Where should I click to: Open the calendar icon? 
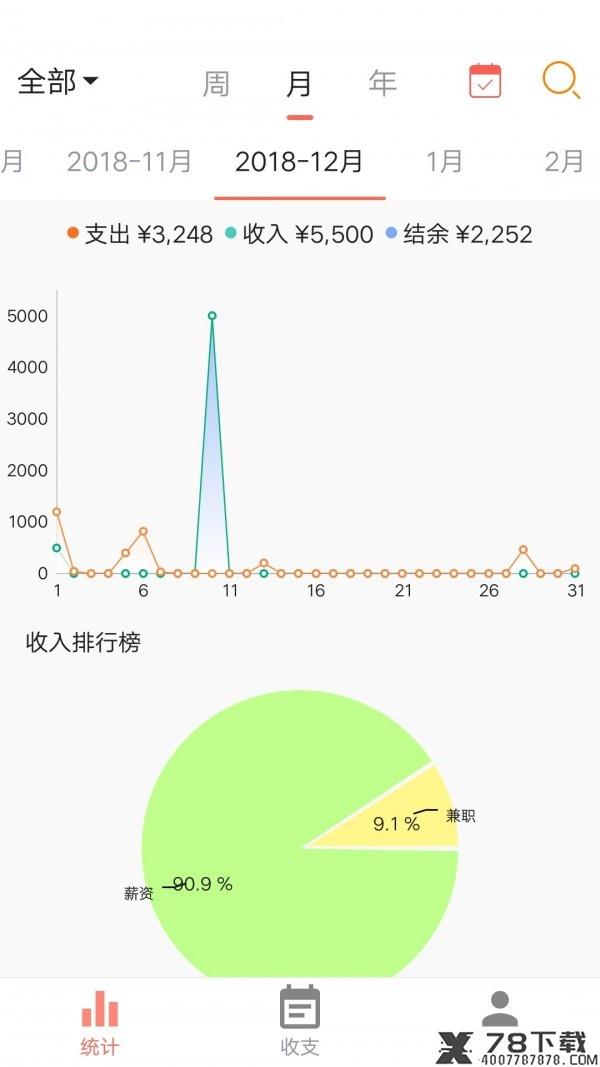[x=485, y=81]
